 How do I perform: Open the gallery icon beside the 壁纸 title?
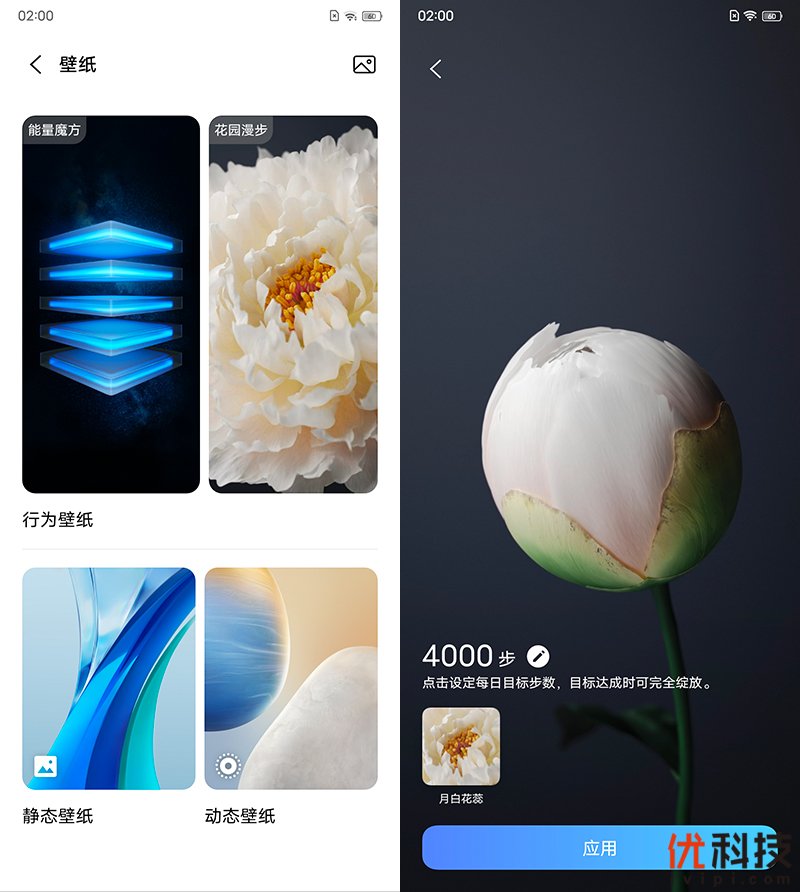[364, 65]
